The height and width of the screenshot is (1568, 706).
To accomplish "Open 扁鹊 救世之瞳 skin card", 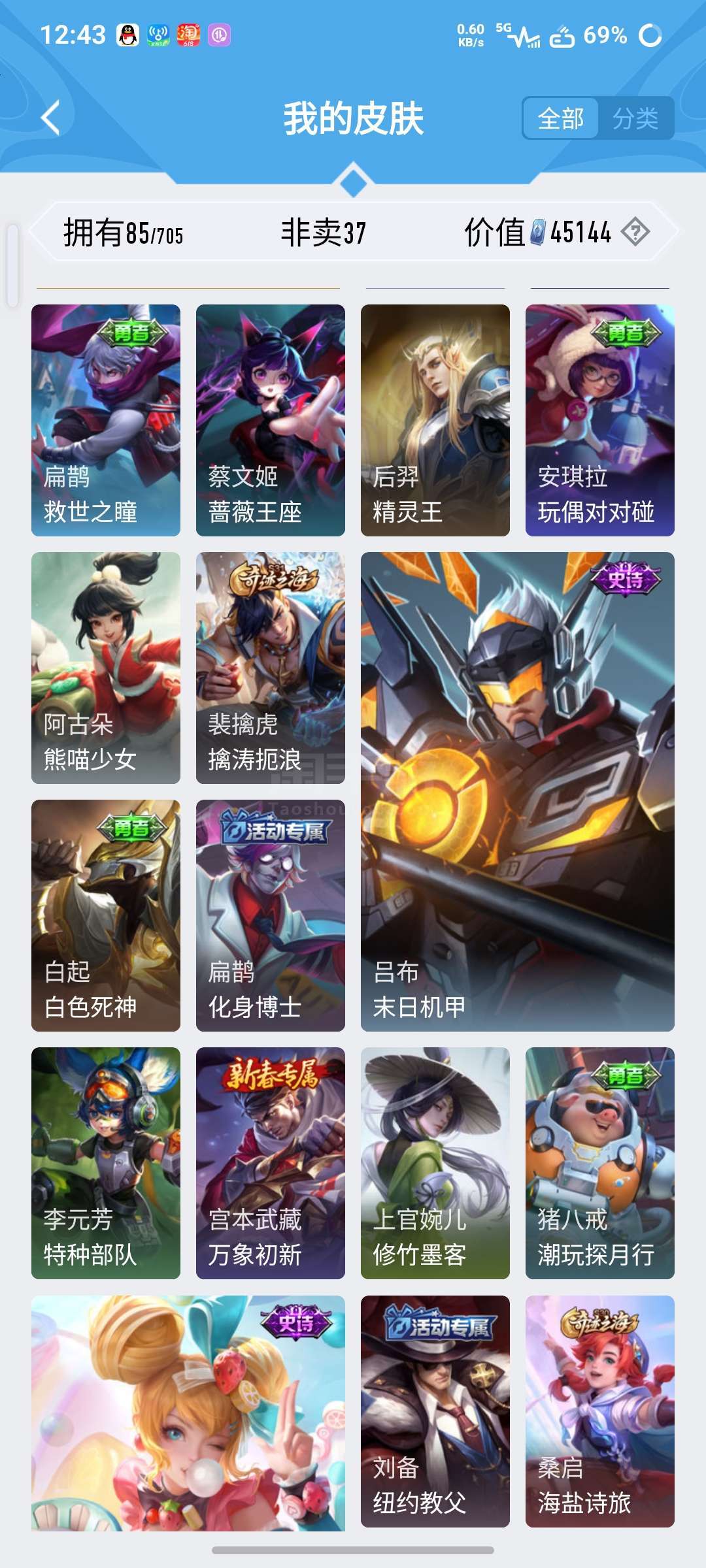I will click(x=106, y=420).
